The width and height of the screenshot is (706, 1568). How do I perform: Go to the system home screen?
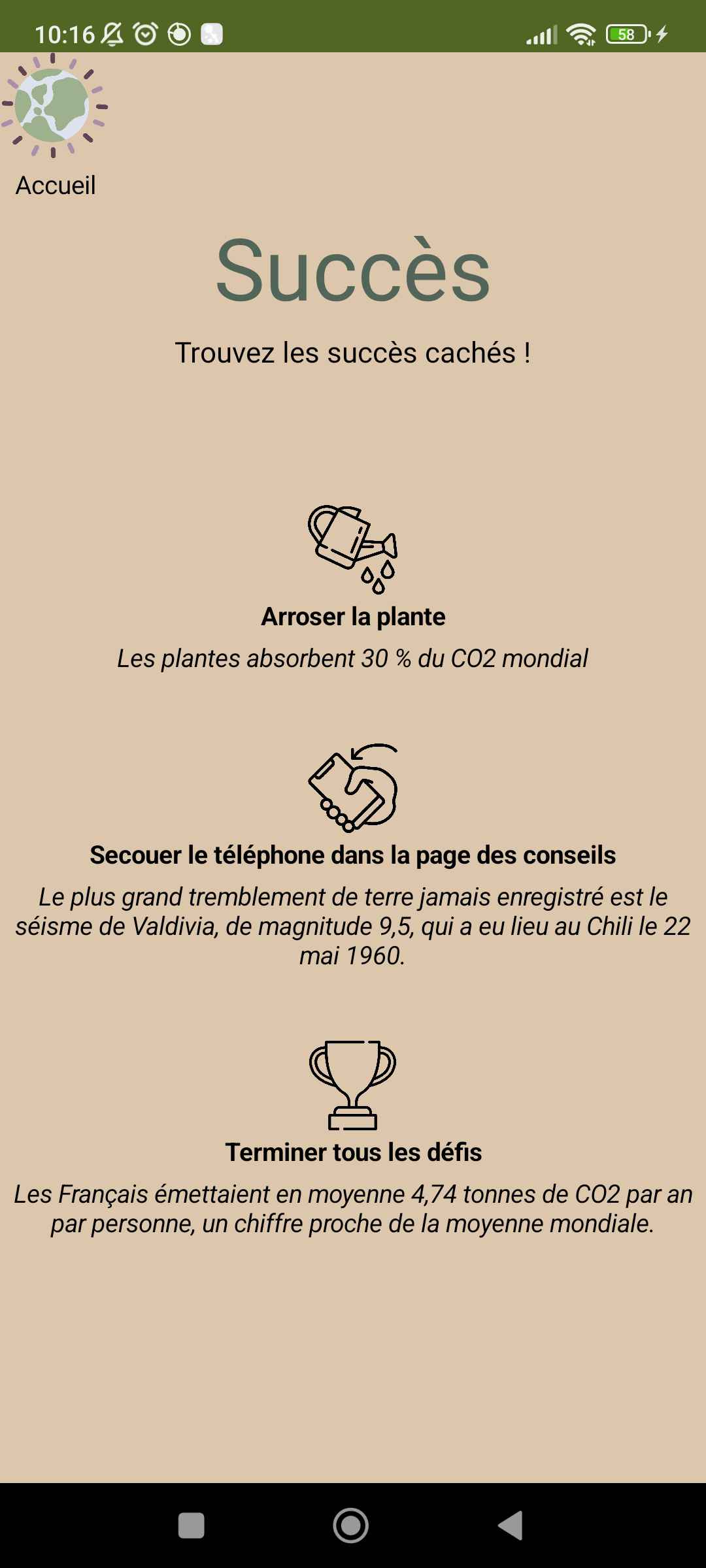[351, 1526]
